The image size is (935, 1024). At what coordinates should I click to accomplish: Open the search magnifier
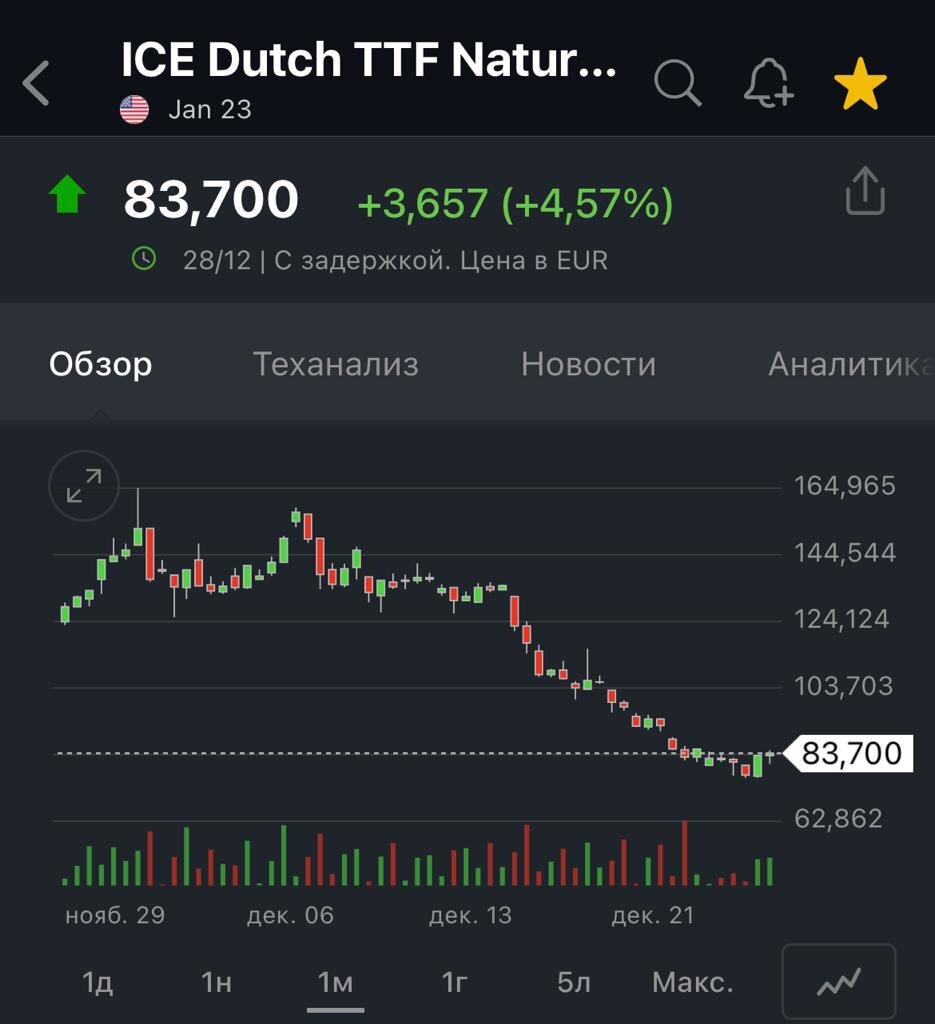click(x=677, y=83)
